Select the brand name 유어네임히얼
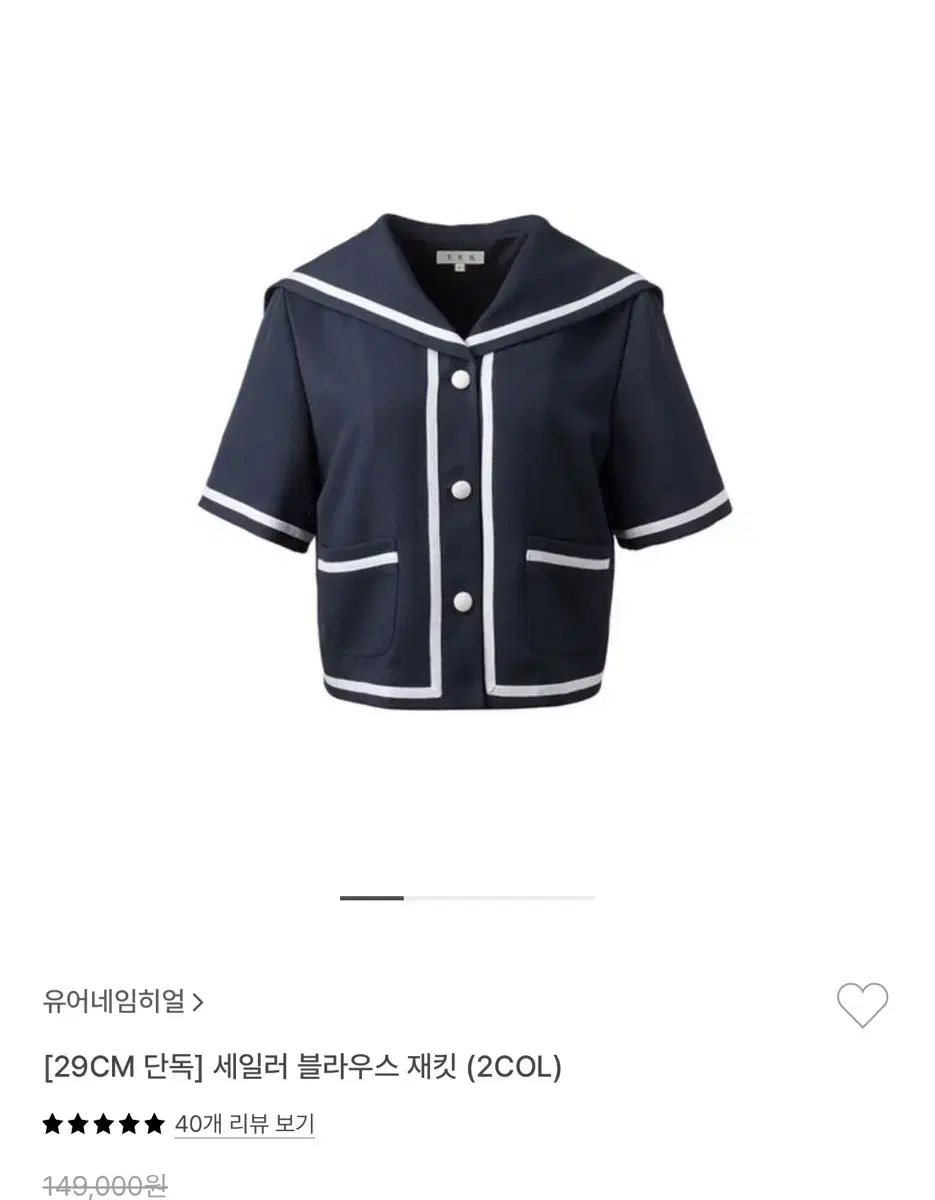 (113, 998)
